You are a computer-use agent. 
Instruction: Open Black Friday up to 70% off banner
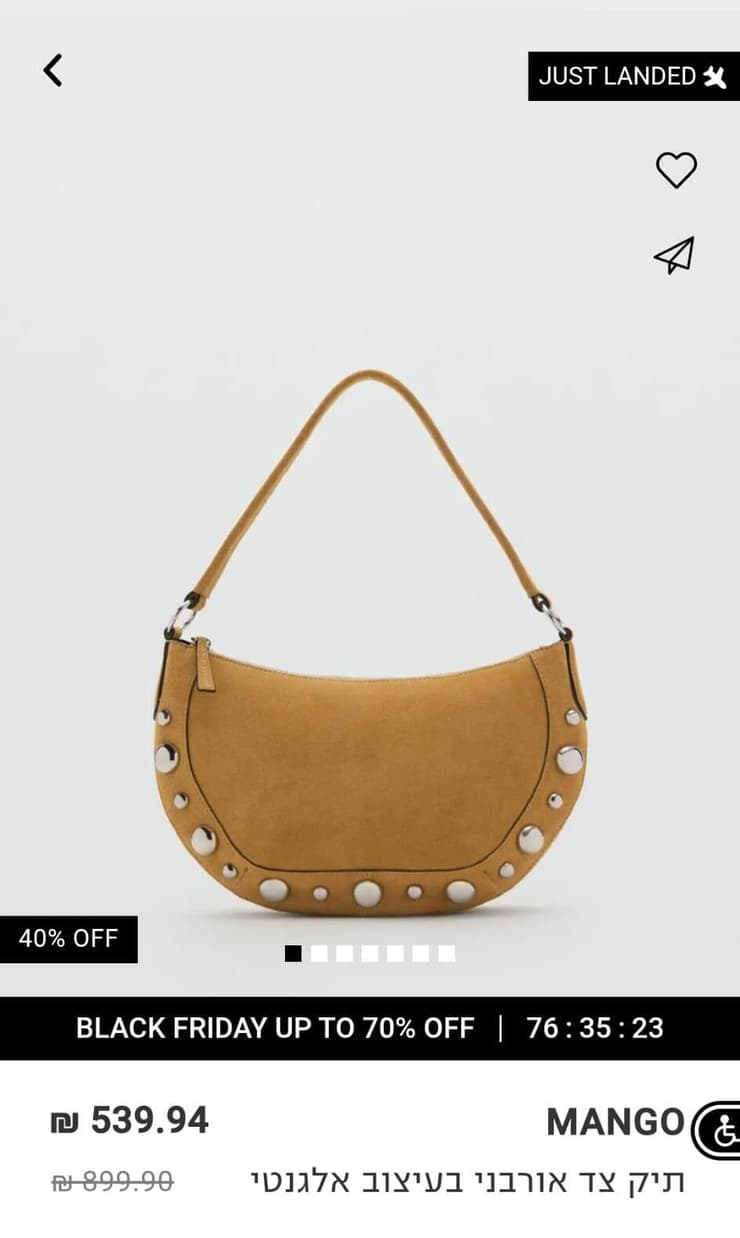click(370, 1028)
